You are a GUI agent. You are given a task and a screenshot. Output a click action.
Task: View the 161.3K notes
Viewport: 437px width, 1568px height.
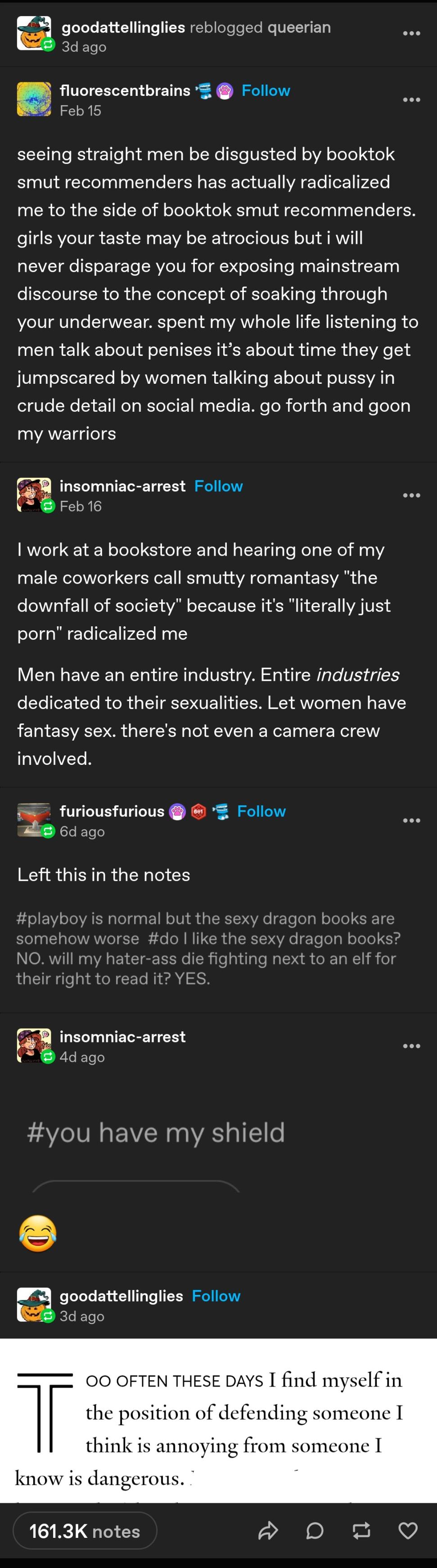[x=85, y=1531]
